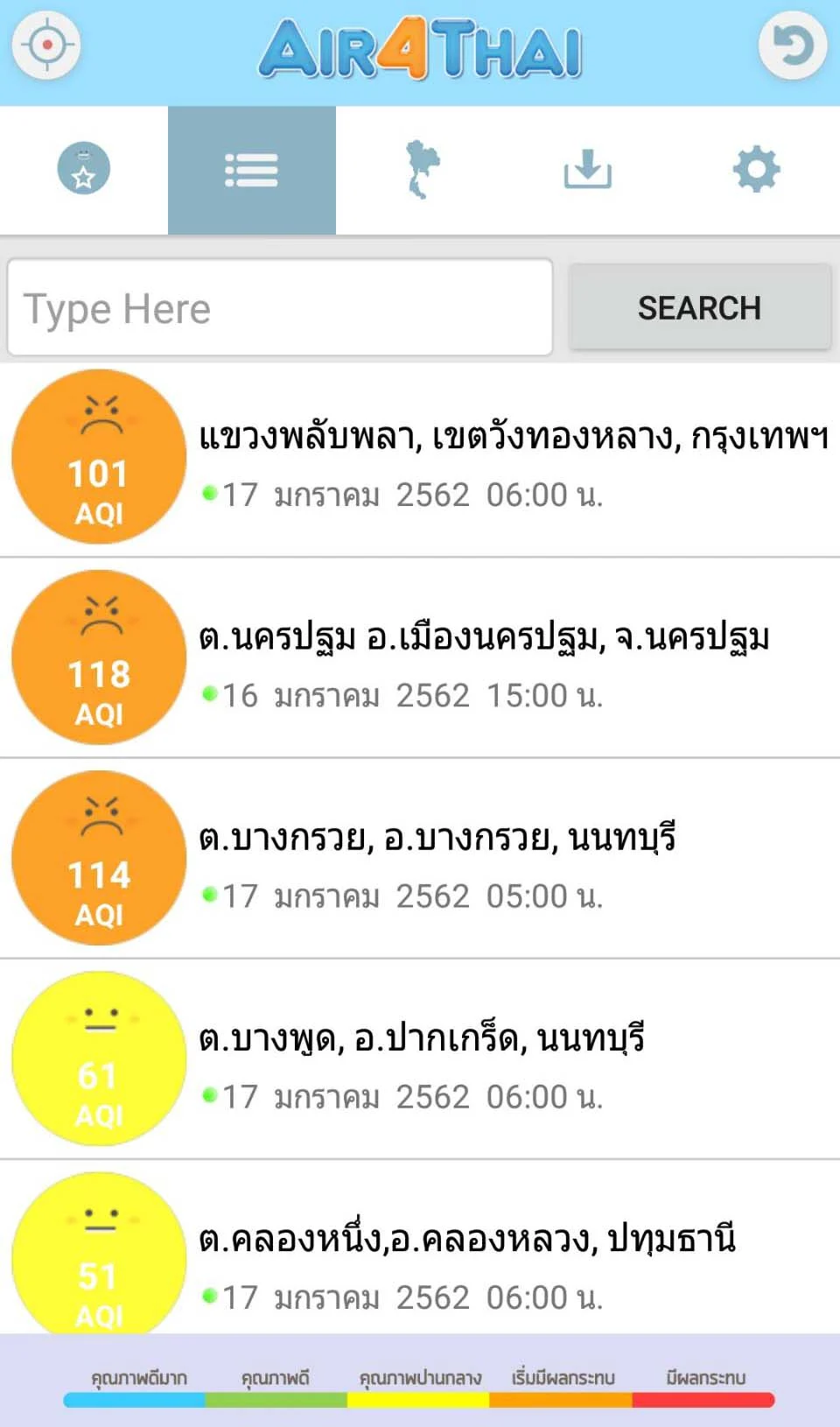Tap the SEARCH button

(x=699, y=307)
